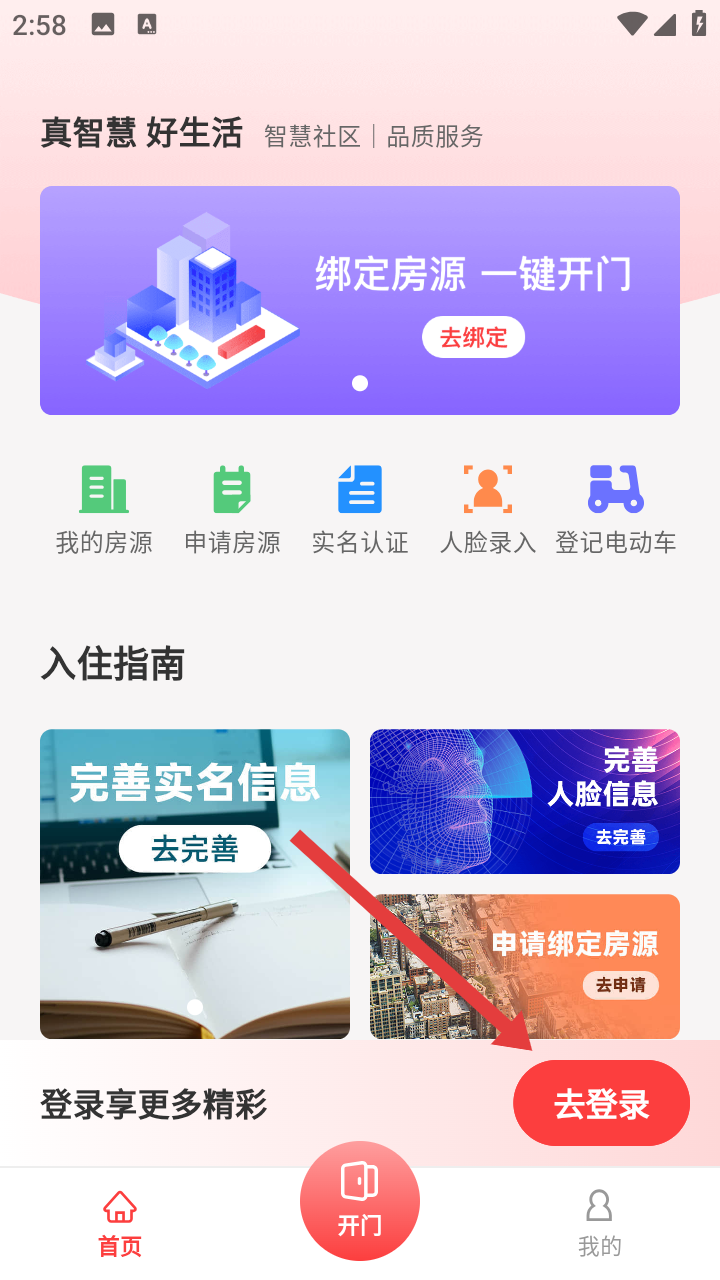
Task: Tap 去绑定 on the banner
Action: (473, 337)
